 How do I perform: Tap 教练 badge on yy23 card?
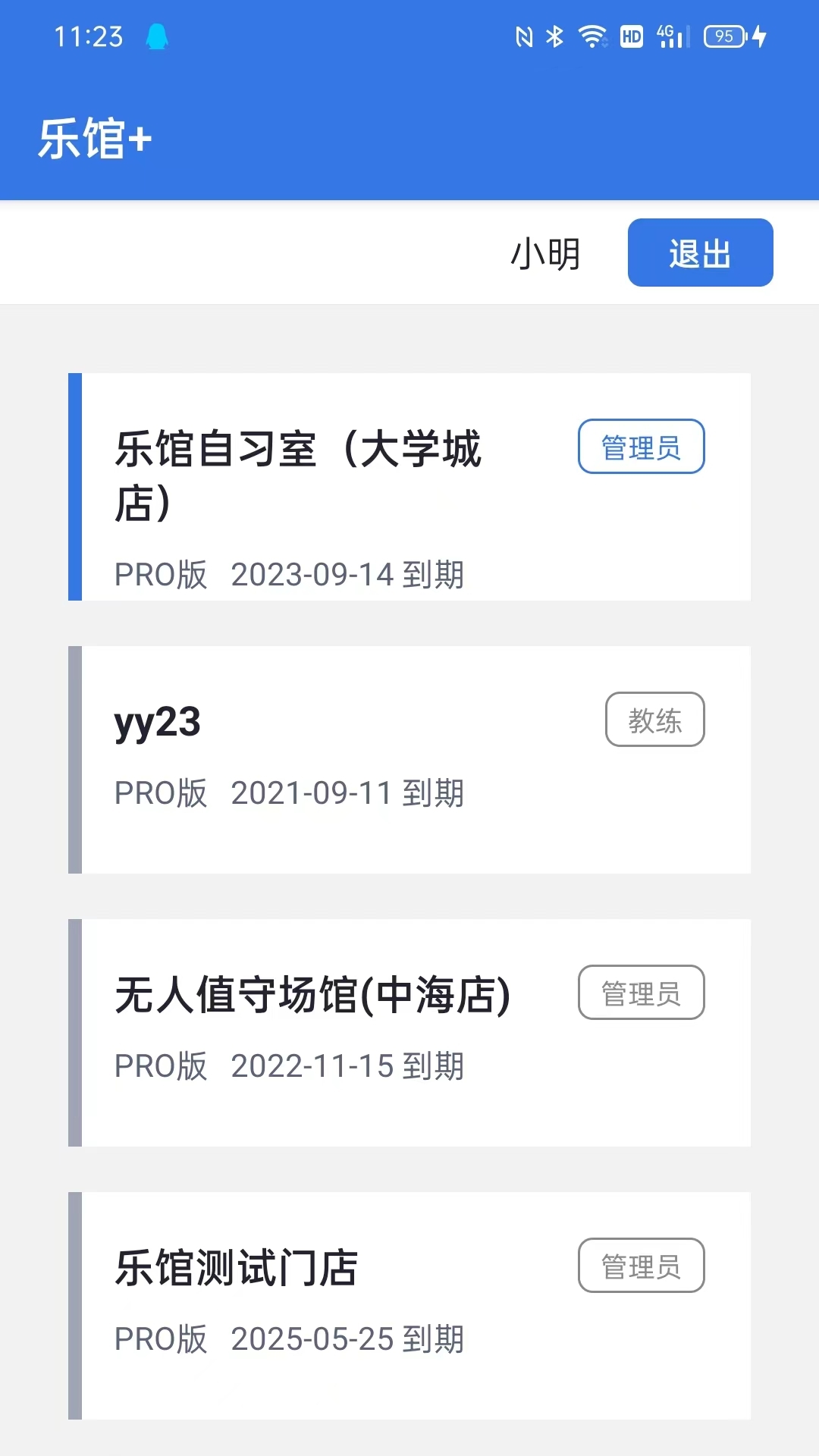coord(656,720)
